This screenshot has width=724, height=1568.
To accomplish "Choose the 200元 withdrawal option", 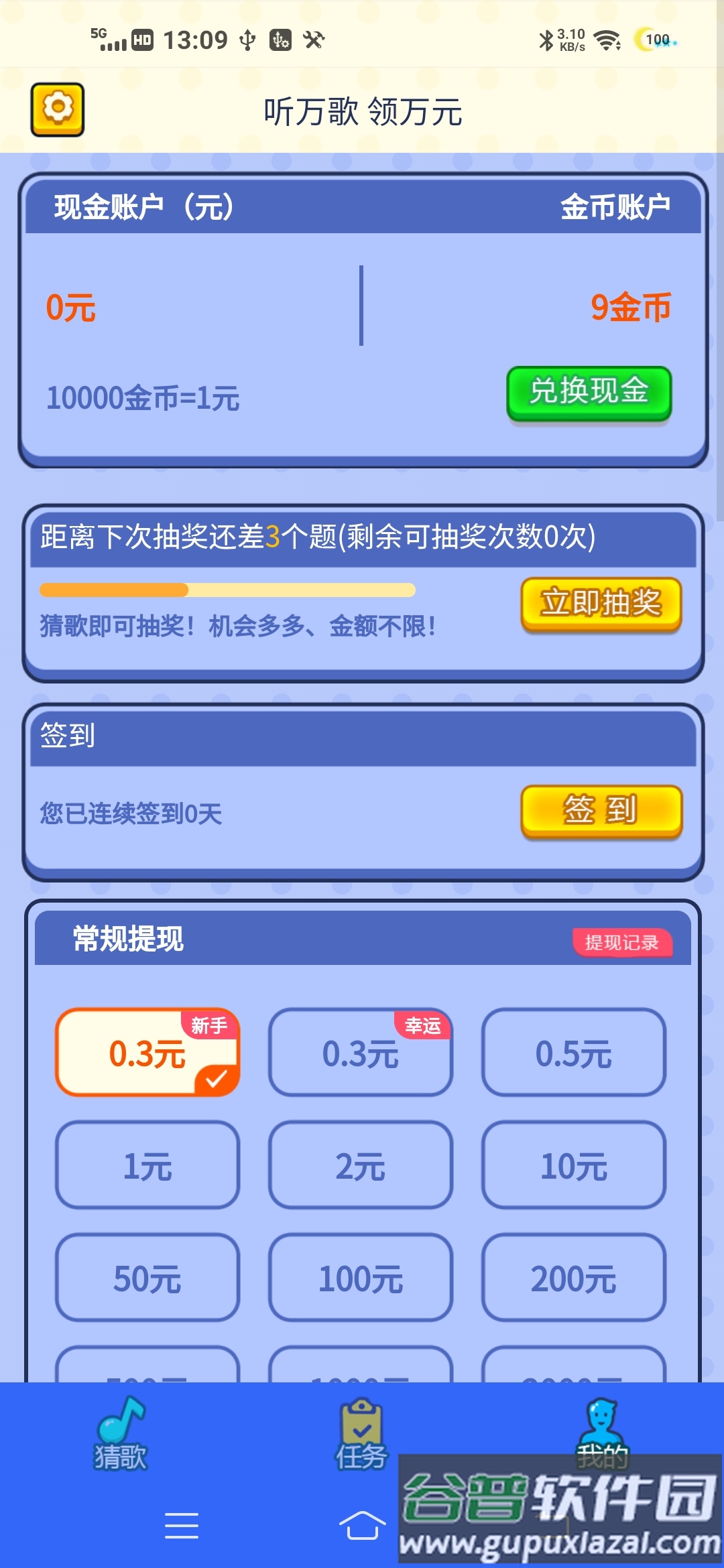I will click(573, 1277).
